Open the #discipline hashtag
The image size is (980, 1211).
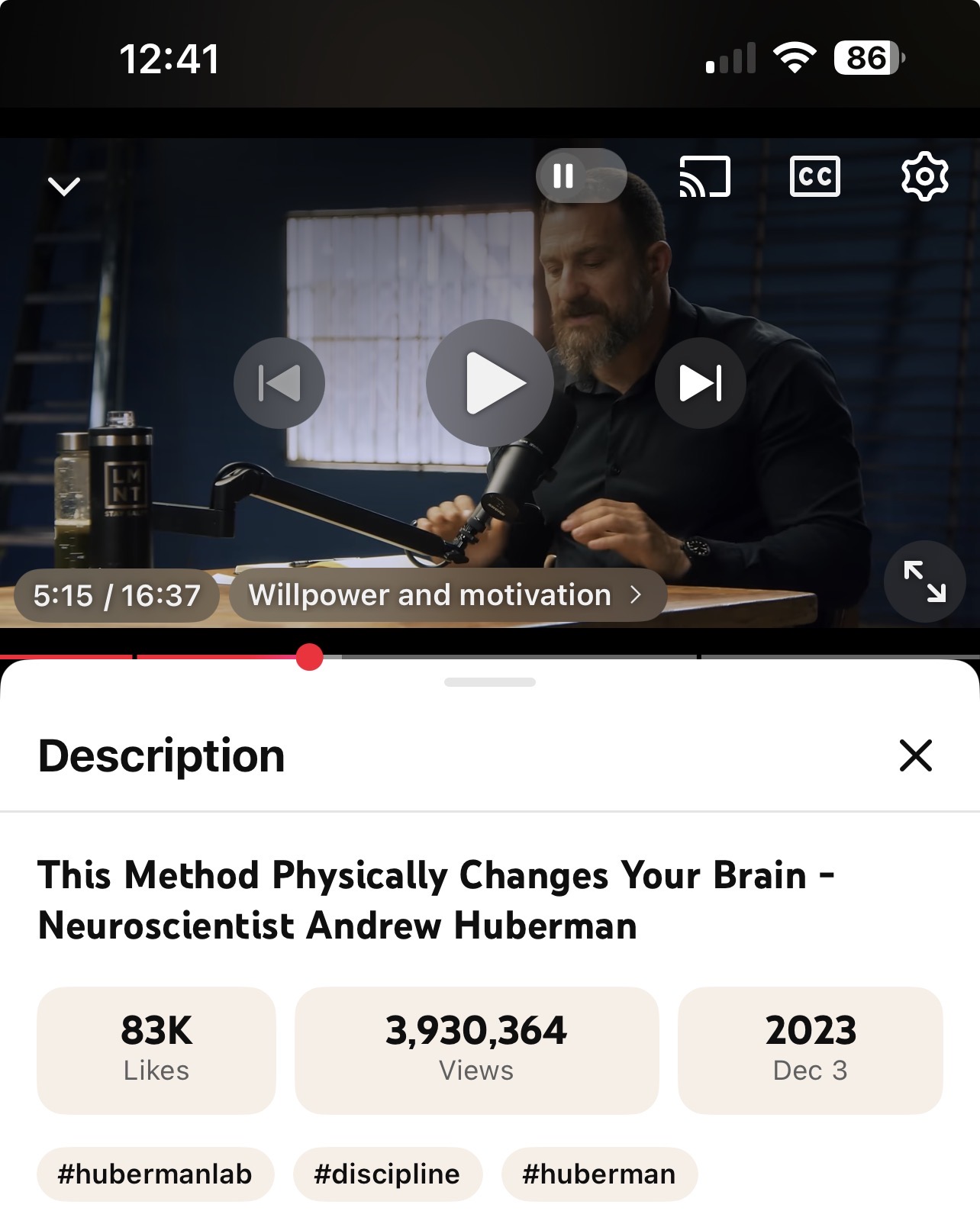(x=387, y=1174)
